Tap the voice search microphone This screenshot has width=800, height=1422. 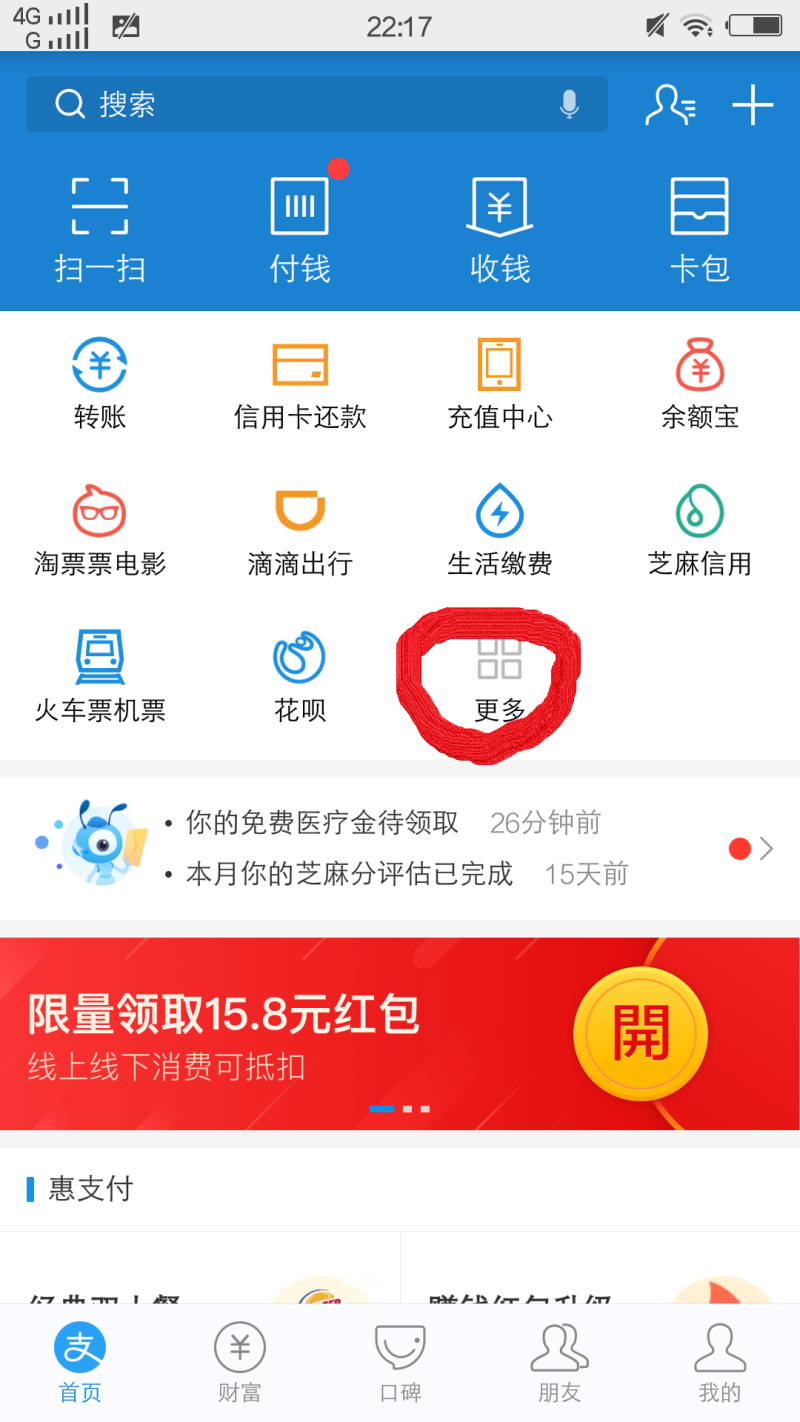[x=569, y=104]
